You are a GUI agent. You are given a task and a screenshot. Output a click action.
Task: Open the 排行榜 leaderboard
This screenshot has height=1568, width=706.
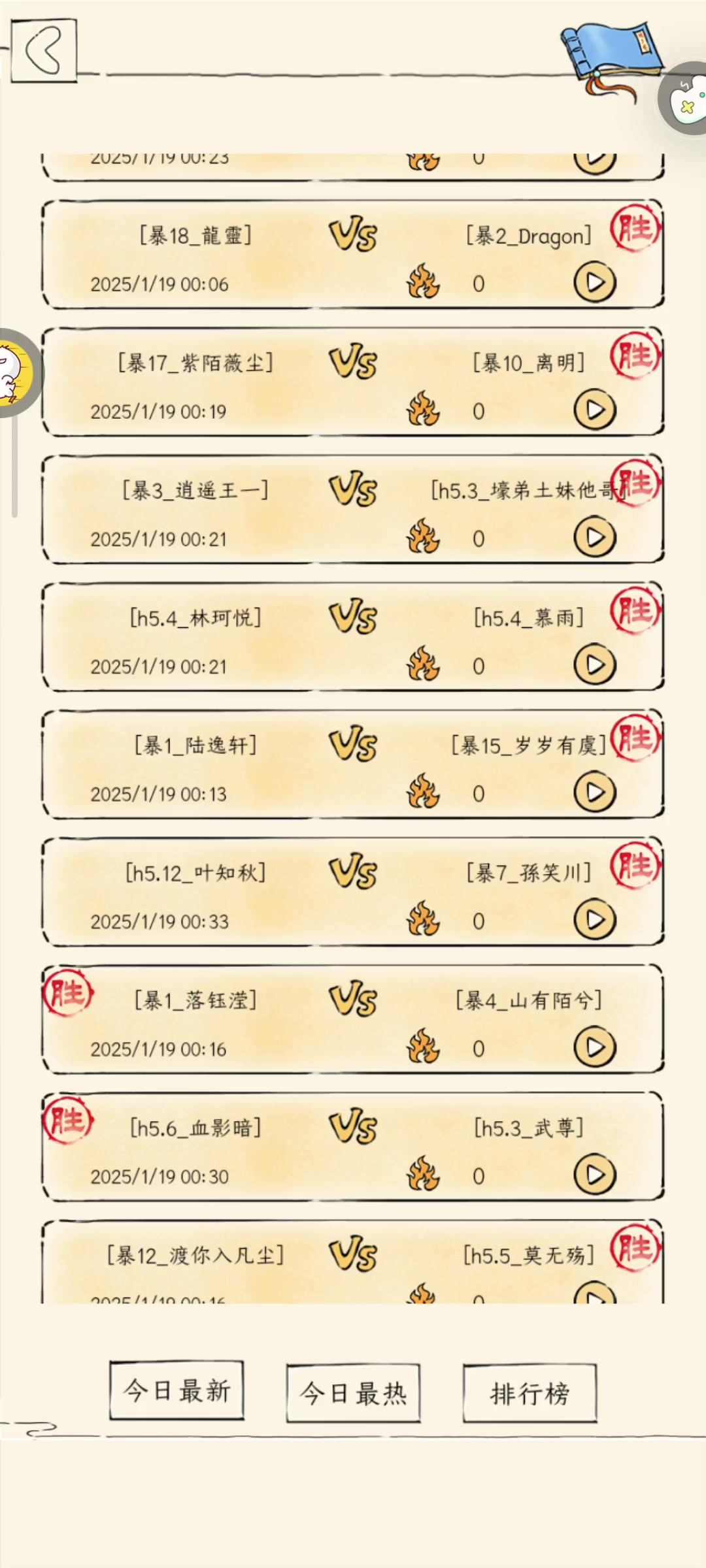[x=529, y=1393]
